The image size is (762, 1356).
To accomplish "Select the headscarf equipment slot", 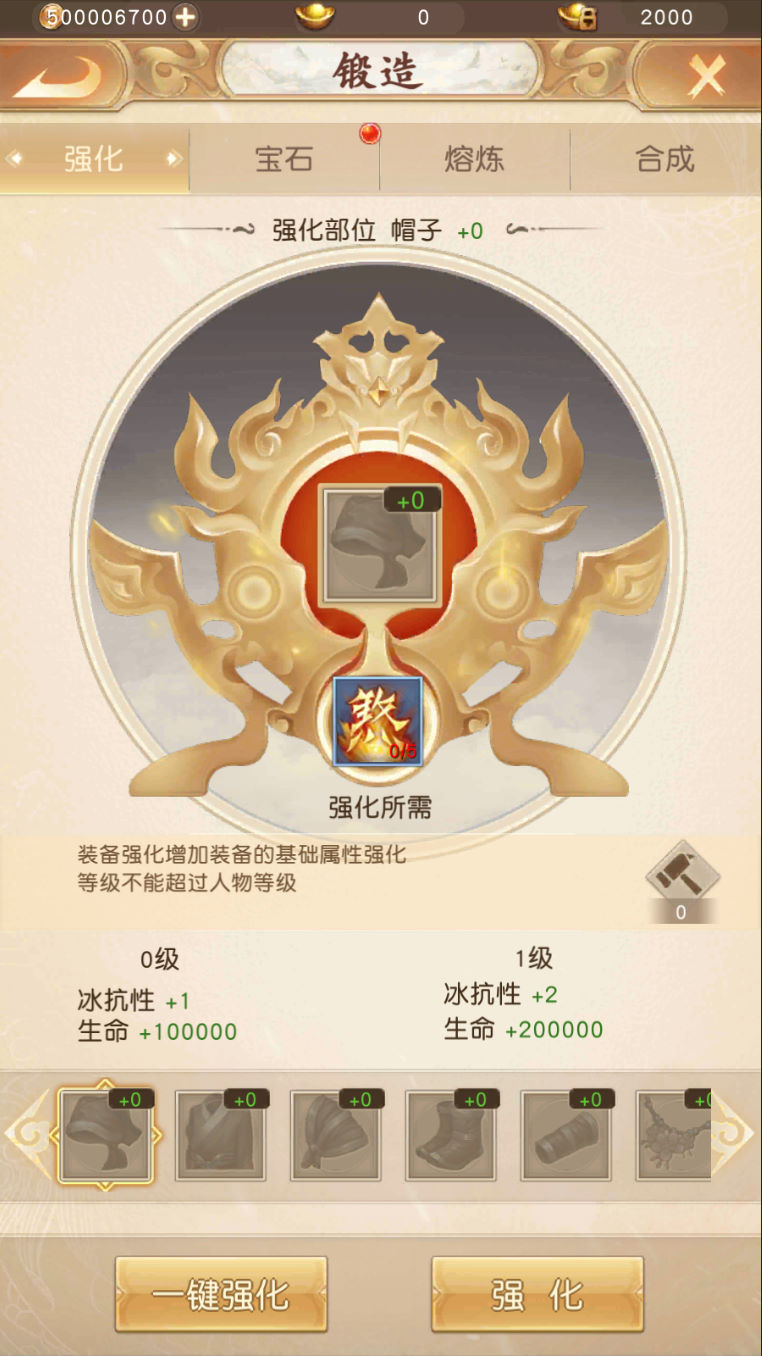I will point(336,1135).
